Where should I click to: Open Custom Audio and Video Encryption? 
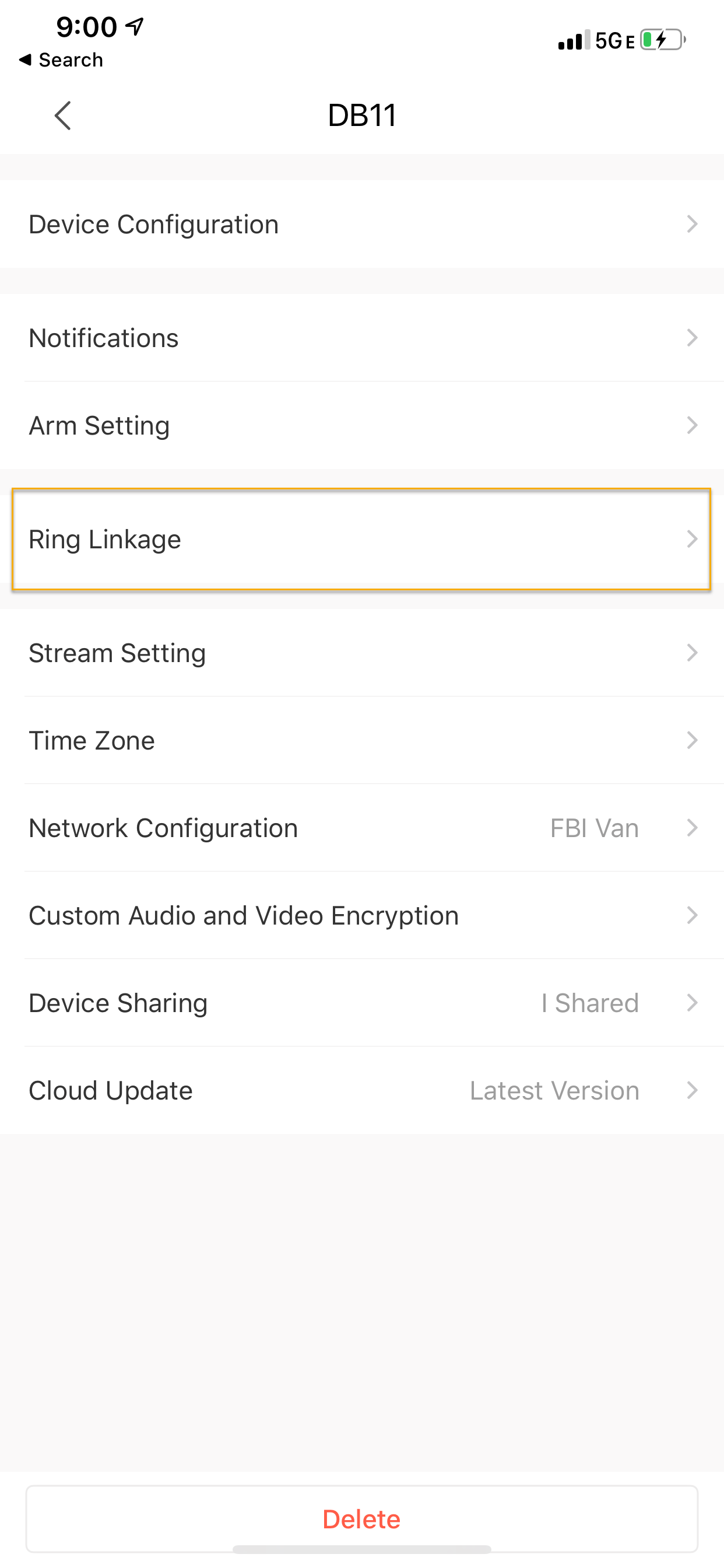(361, 916)
